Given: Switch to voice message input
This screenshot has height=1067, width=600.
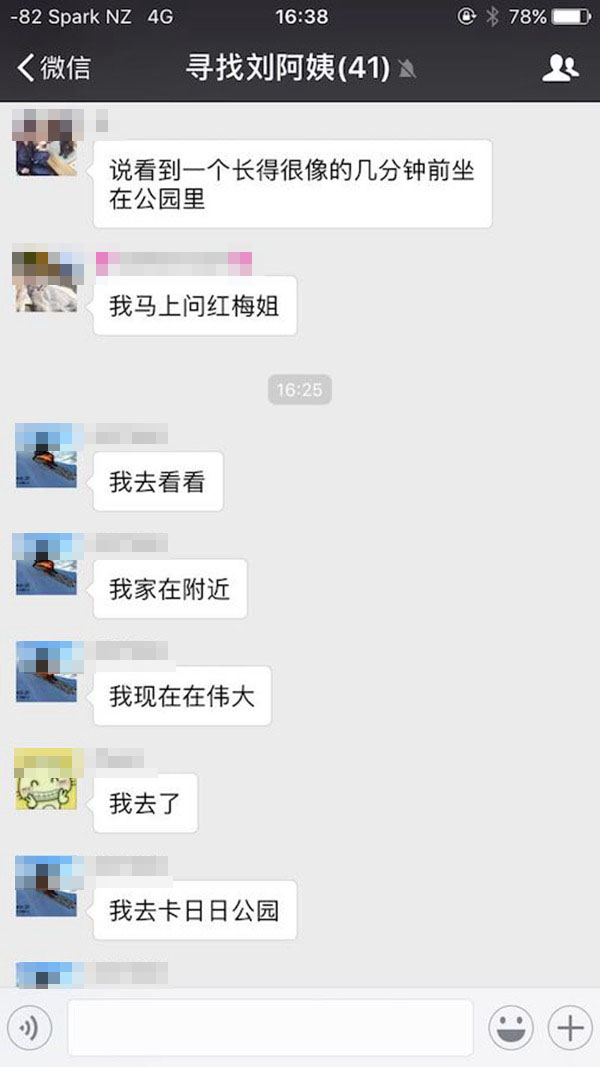Looking at the screenshot, I should [x=29, y=1027].
